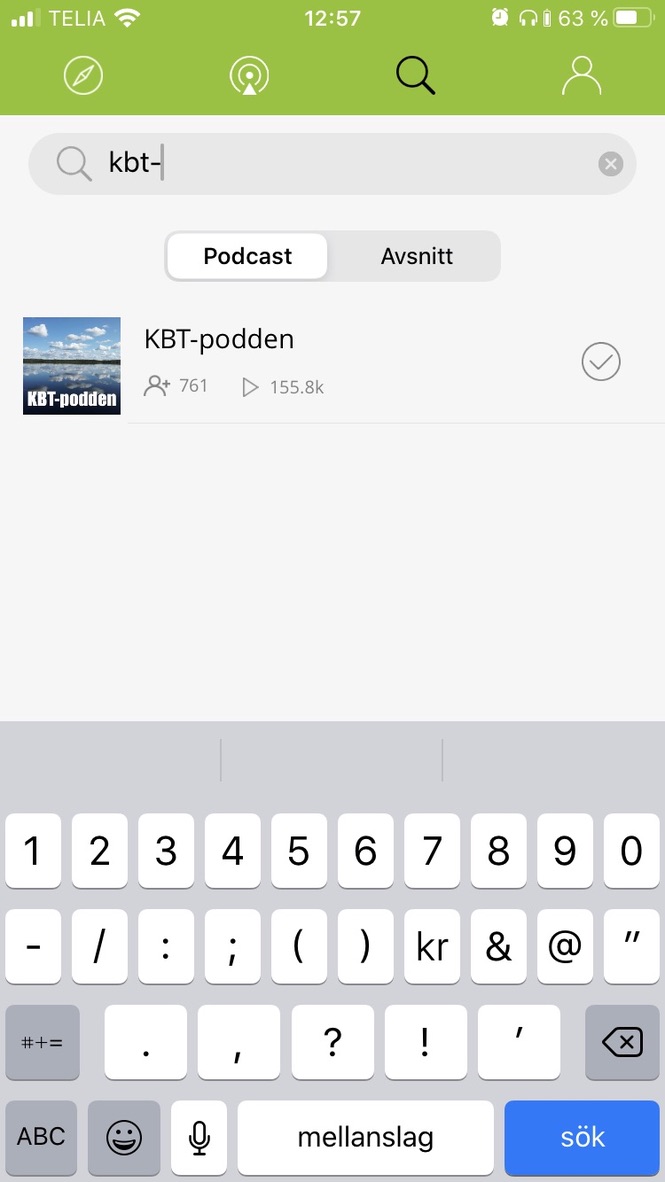Image resolution: width=665 pixels, height=1182 pixels.
Task: Select the search magnifier tab
Action: pyautogui.click(x=415, y=75)
